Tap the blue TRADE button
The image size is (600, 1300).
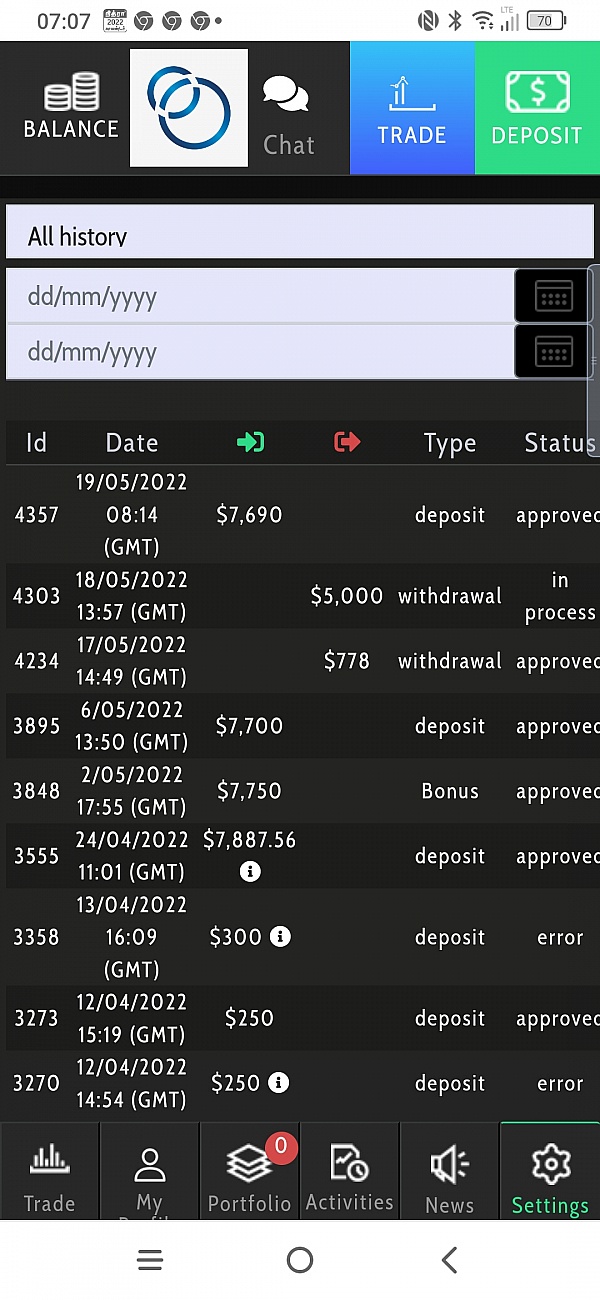(x=412, y=108)
